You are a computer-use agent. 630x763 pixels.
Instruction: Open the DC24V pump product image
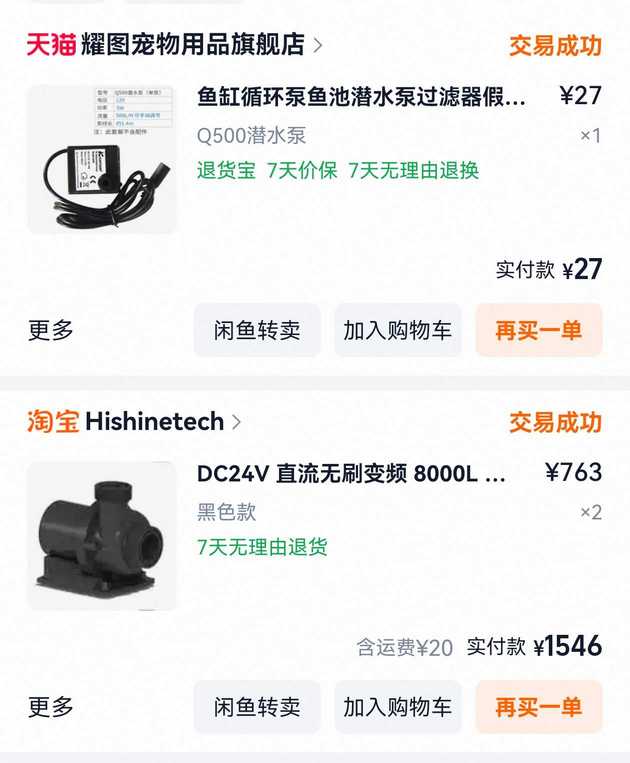coord(101,536)
